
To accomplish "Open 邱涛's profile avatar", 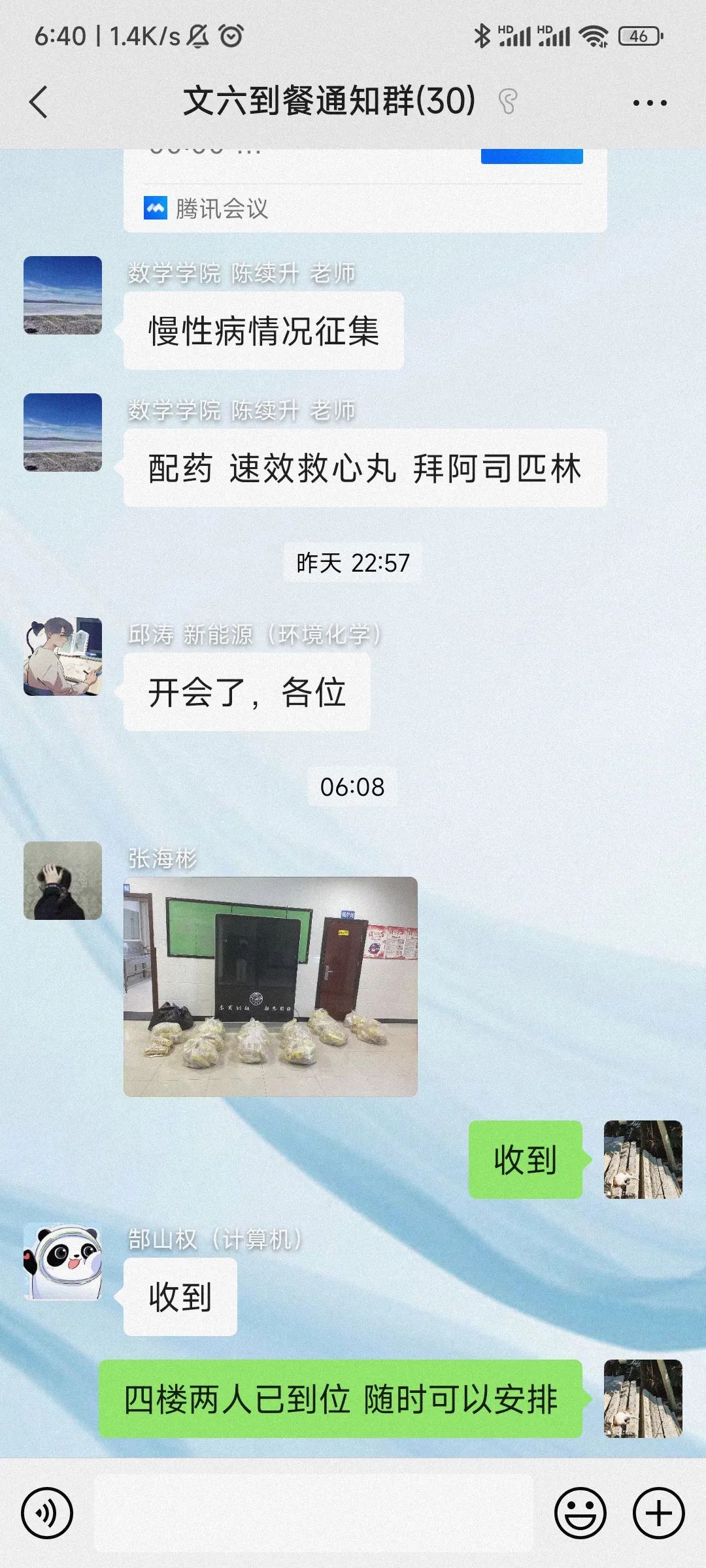I will pyautogui.click(x=63, y=656).
